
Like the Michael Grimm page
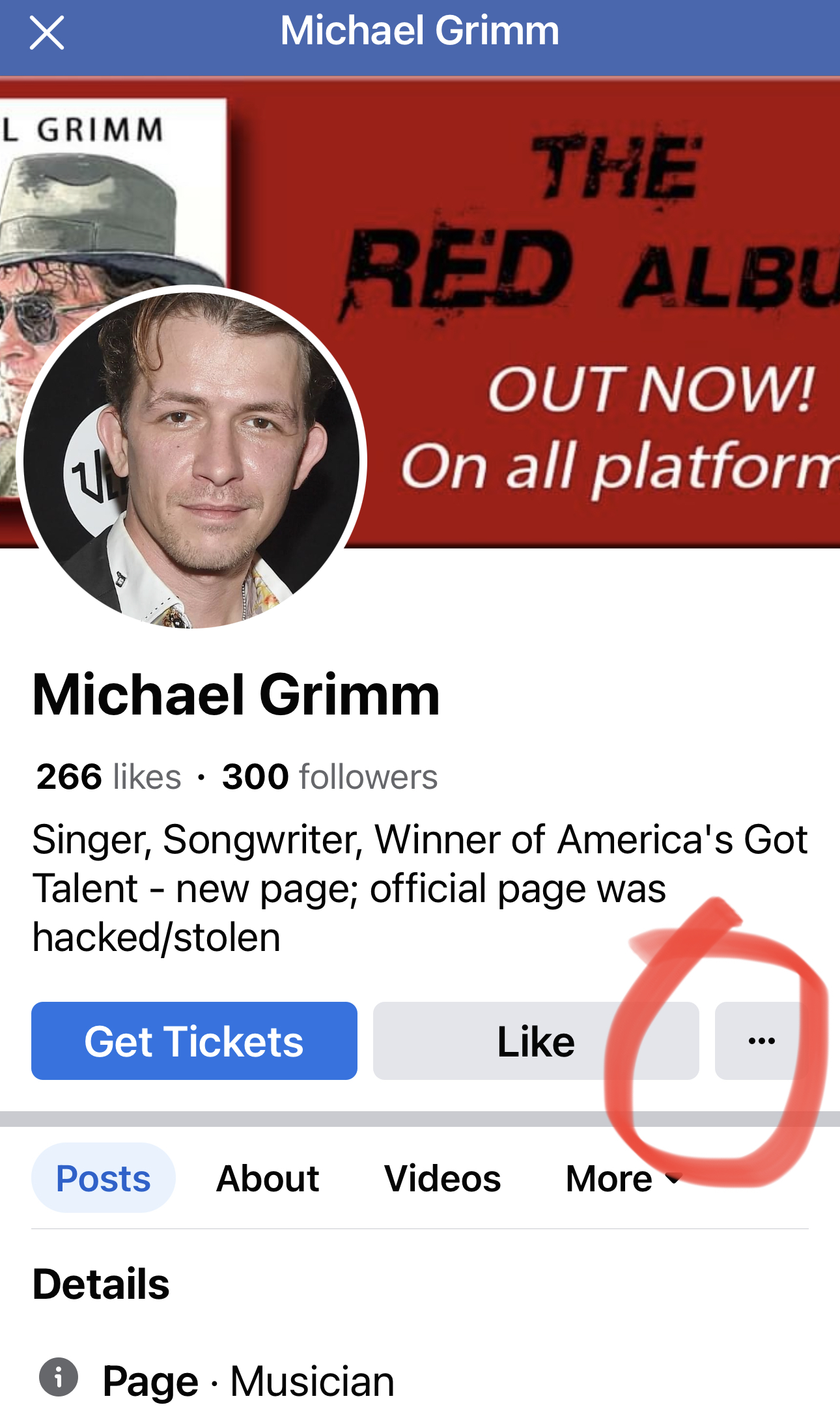click(535, 1040)
